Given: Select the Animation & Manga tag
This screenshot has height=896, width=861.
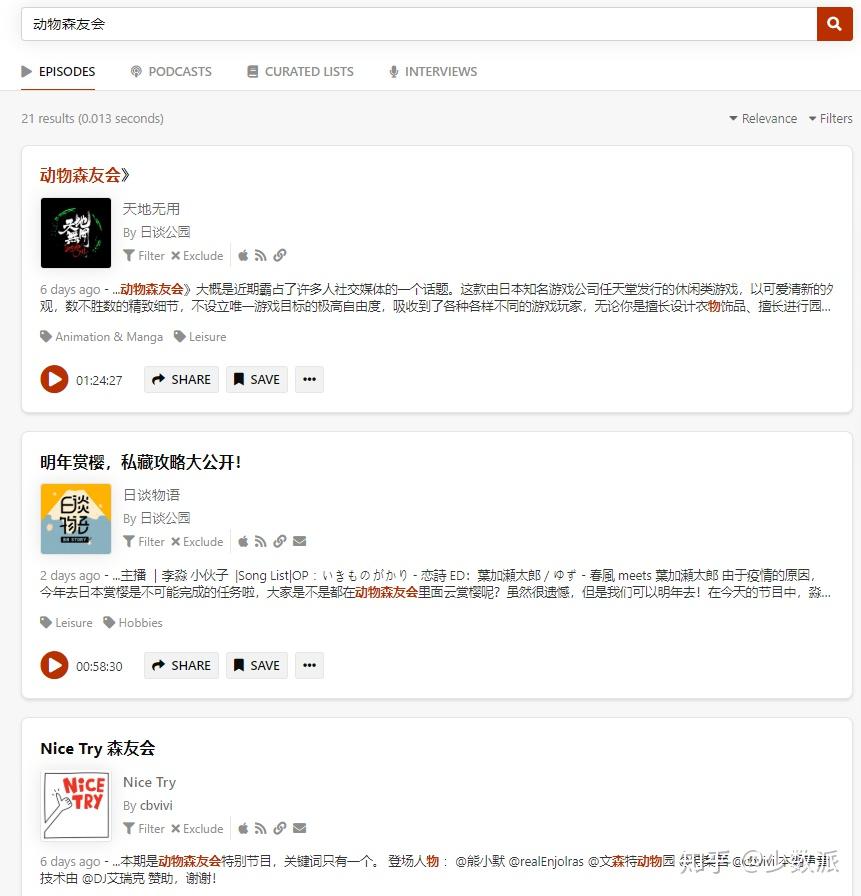Looking at the screenshot, I should coord(102,337).
